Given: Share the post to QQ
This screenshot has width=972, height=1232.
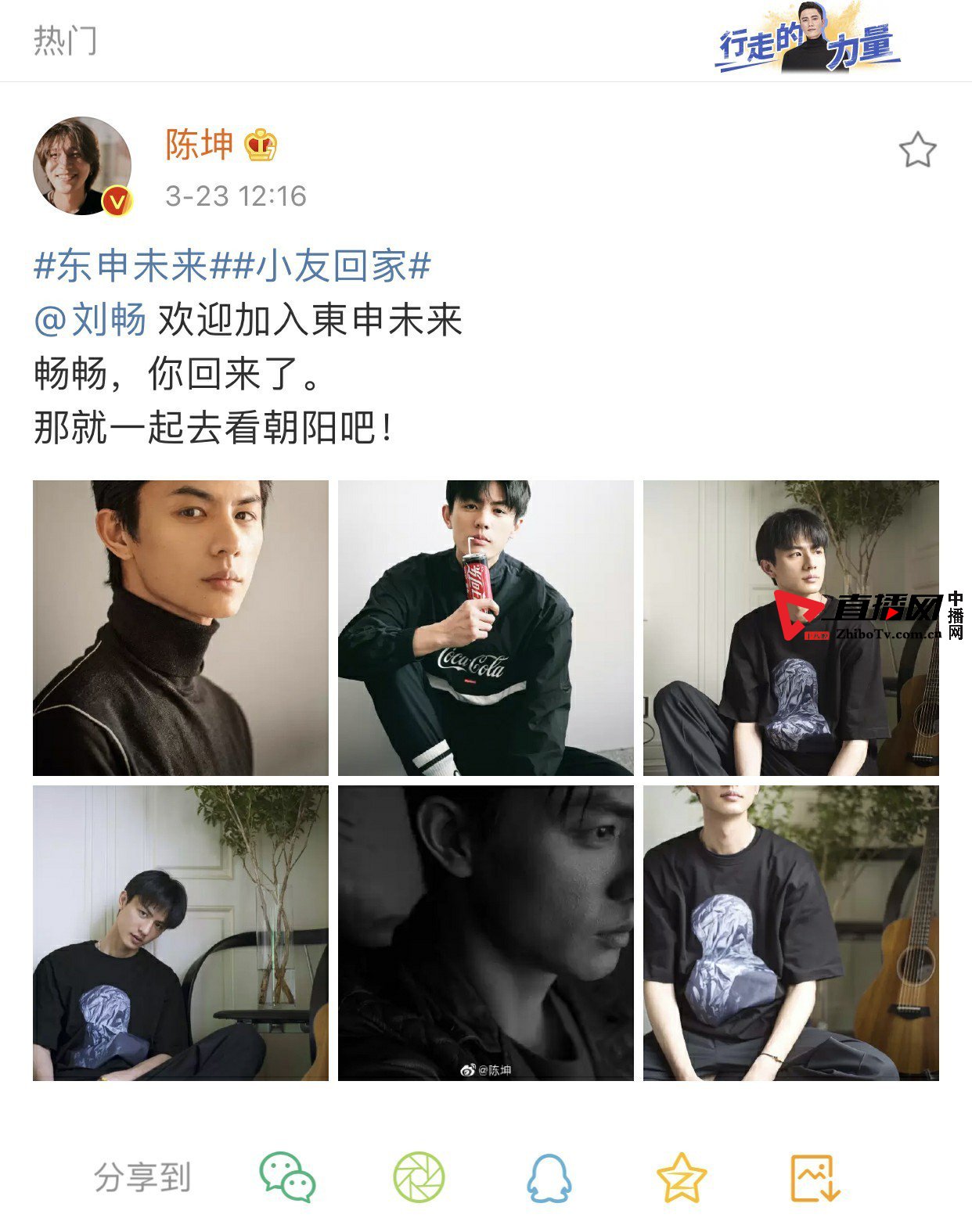Looking at the screenshot, I should pos(549,1176).
